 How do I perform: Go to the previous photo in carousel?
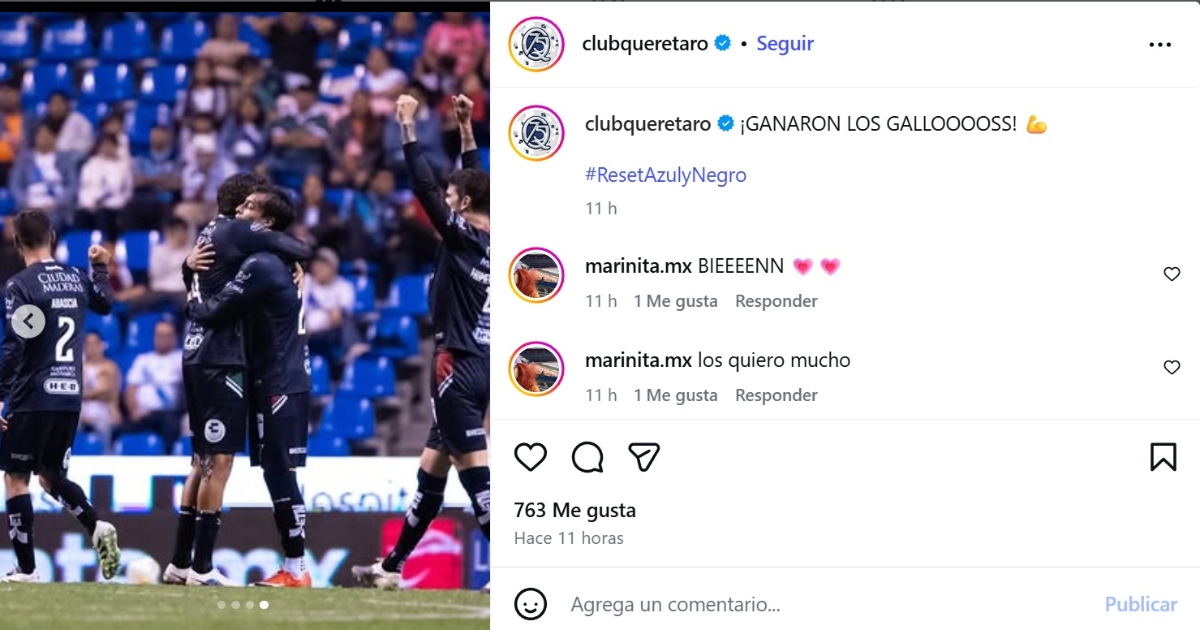click(x=29, y=321)
